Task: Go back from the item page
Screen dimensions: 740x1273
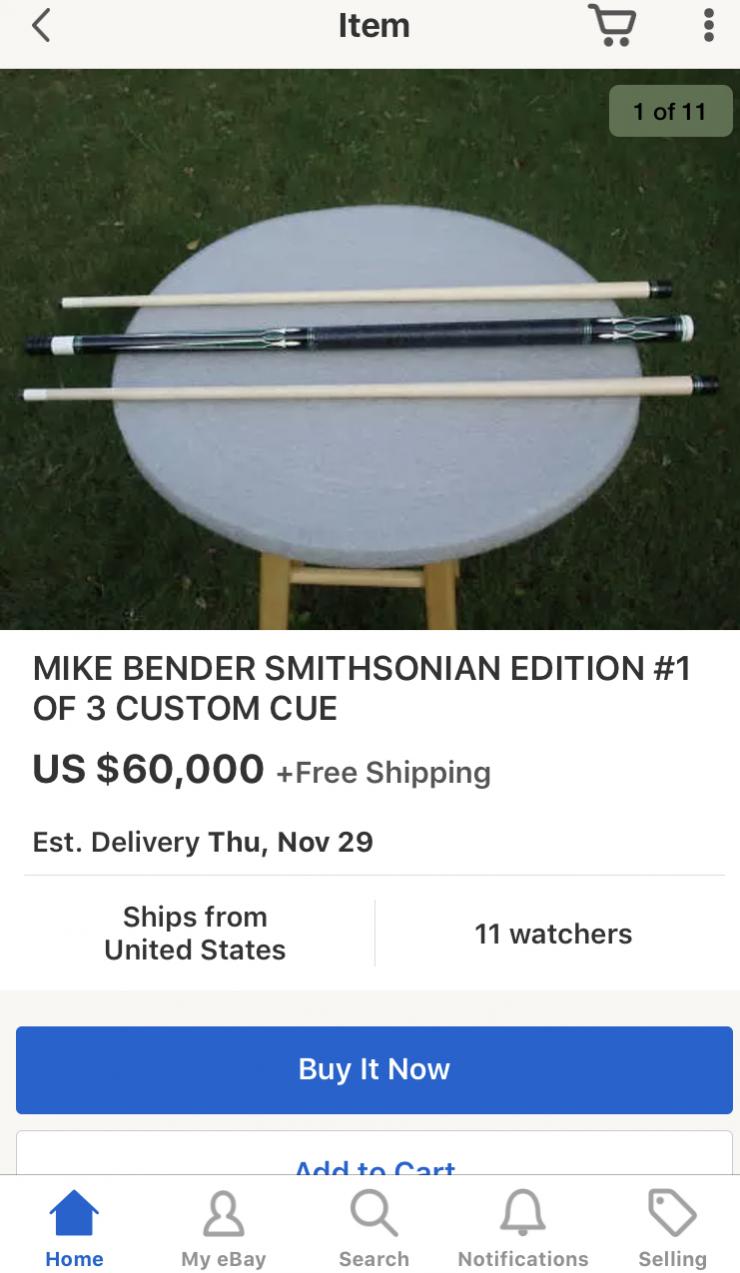Action: 41,26
